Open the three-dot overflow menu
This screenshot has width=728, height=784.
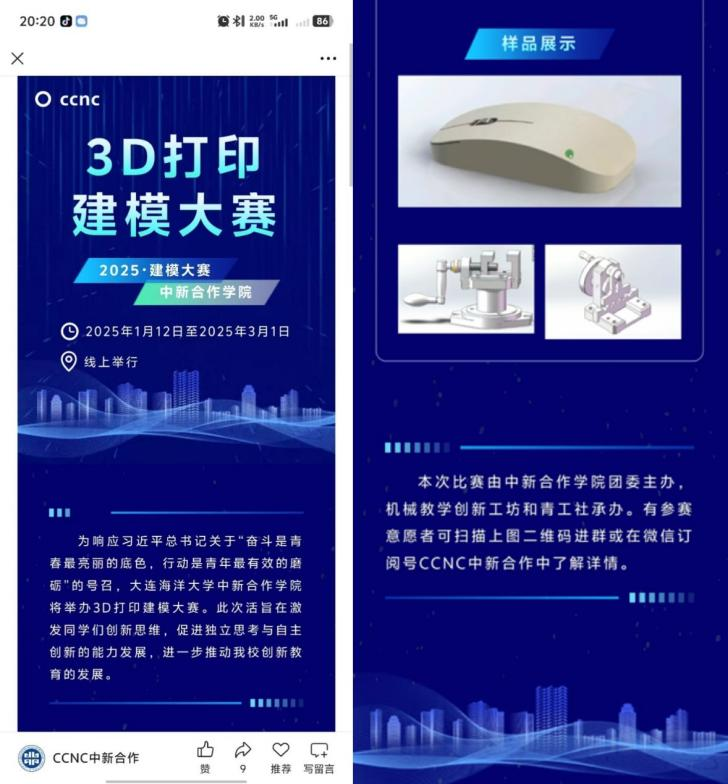click(328, 59)
